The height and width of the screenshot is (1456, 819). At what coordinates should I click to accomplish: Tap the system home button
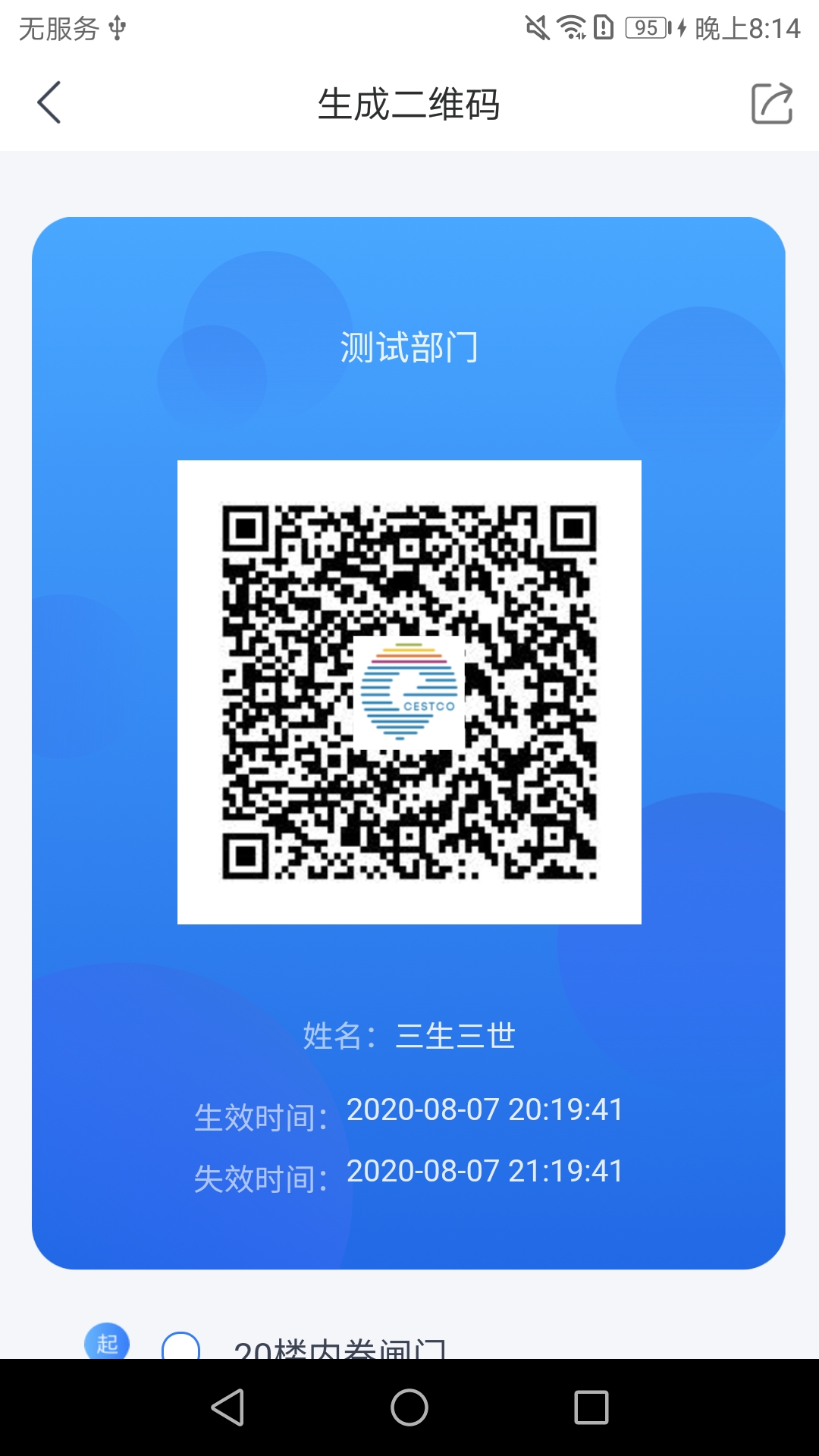[x=409, y=1407]
